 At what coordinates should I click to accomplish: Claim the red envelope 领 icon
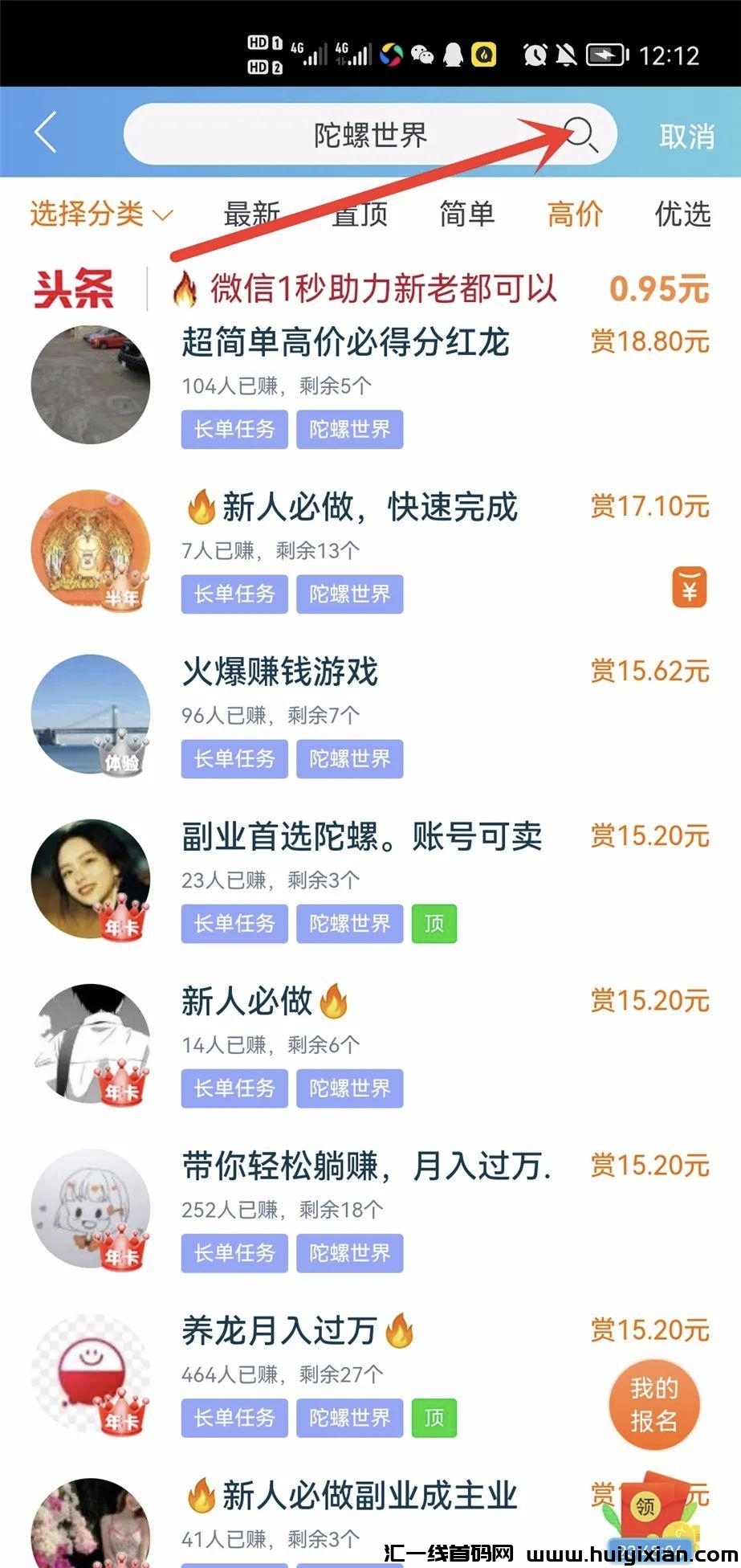point(646,1506)
